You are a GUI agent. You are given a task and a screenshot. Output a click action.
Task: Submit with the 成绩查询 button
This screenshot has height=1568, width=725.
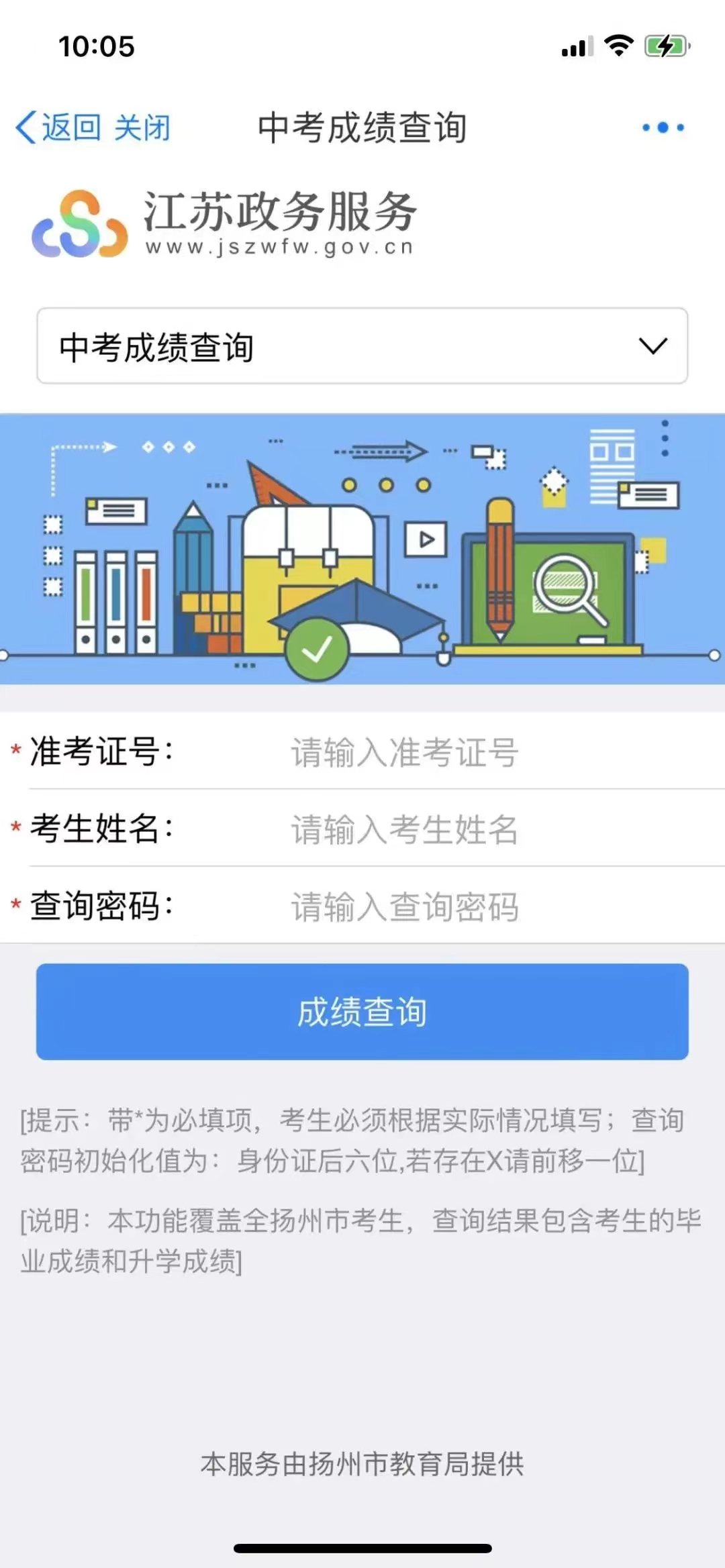click(362, 1012)
